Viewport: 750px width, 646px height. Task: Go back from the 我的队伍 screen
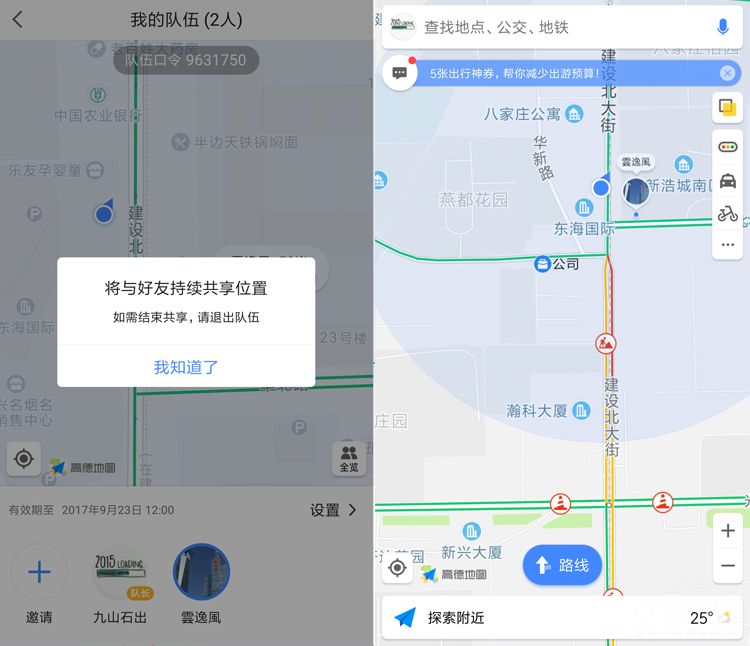(x=18, y=20)
